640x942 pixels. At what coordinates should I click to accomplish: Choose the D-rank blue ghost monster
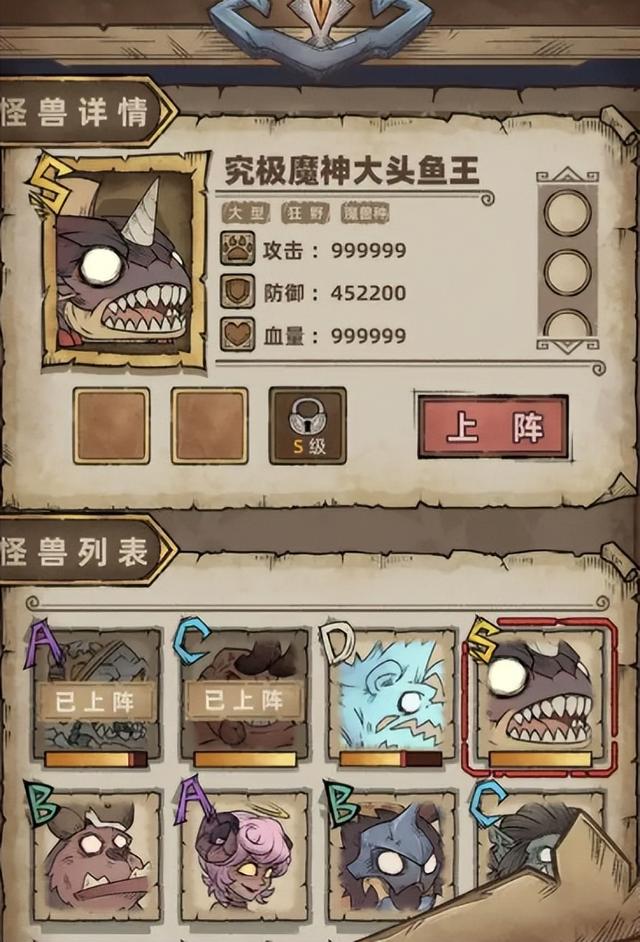click(x=391, y=696)
